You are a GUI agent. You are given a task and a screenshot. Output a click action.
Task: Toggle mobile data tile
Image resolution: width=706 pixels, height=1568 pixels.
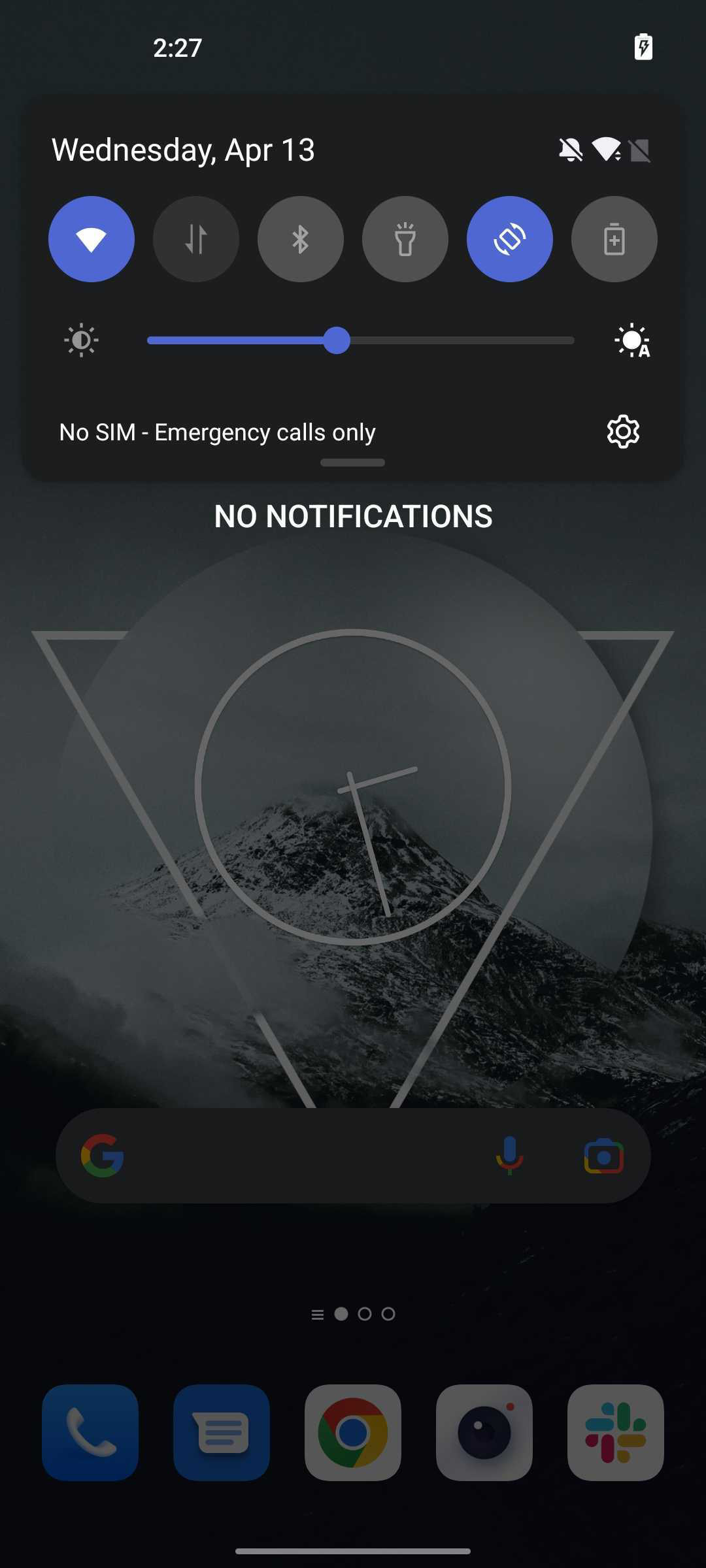pyautogui.click(x=196, y=239)
